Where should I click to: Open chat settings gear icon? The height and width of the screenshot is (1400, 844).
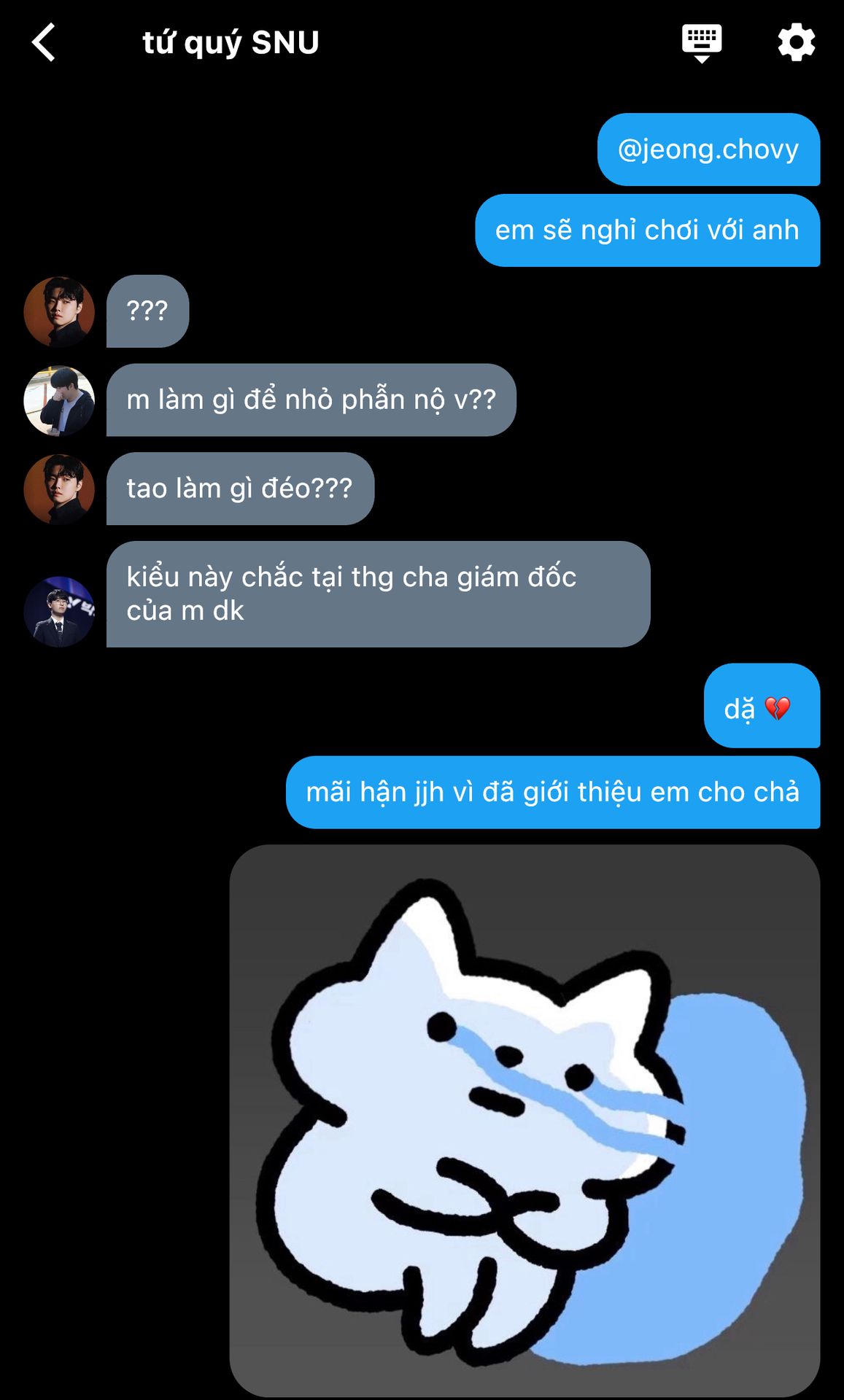[797, 42]
